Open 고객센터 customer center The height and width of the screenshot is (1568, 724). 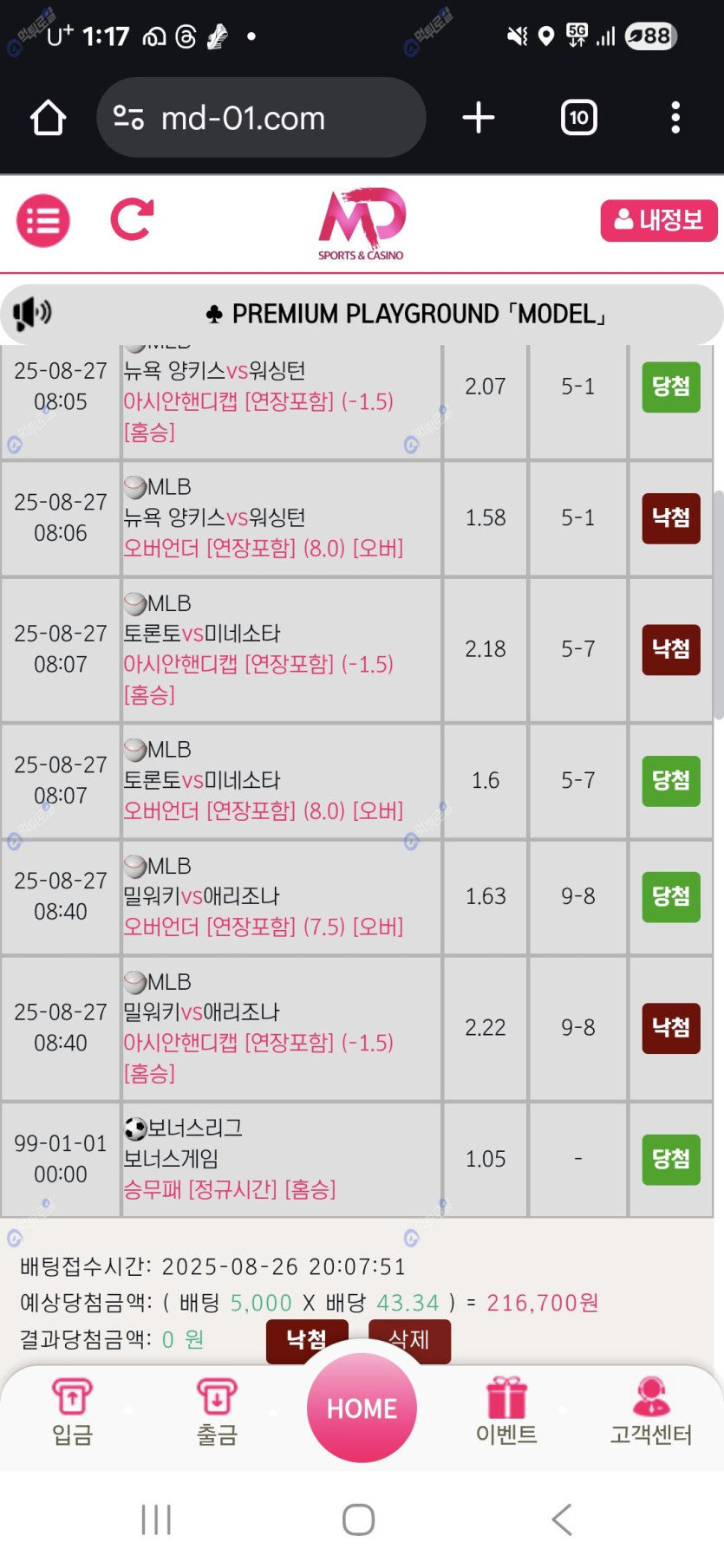[650, 1412]
